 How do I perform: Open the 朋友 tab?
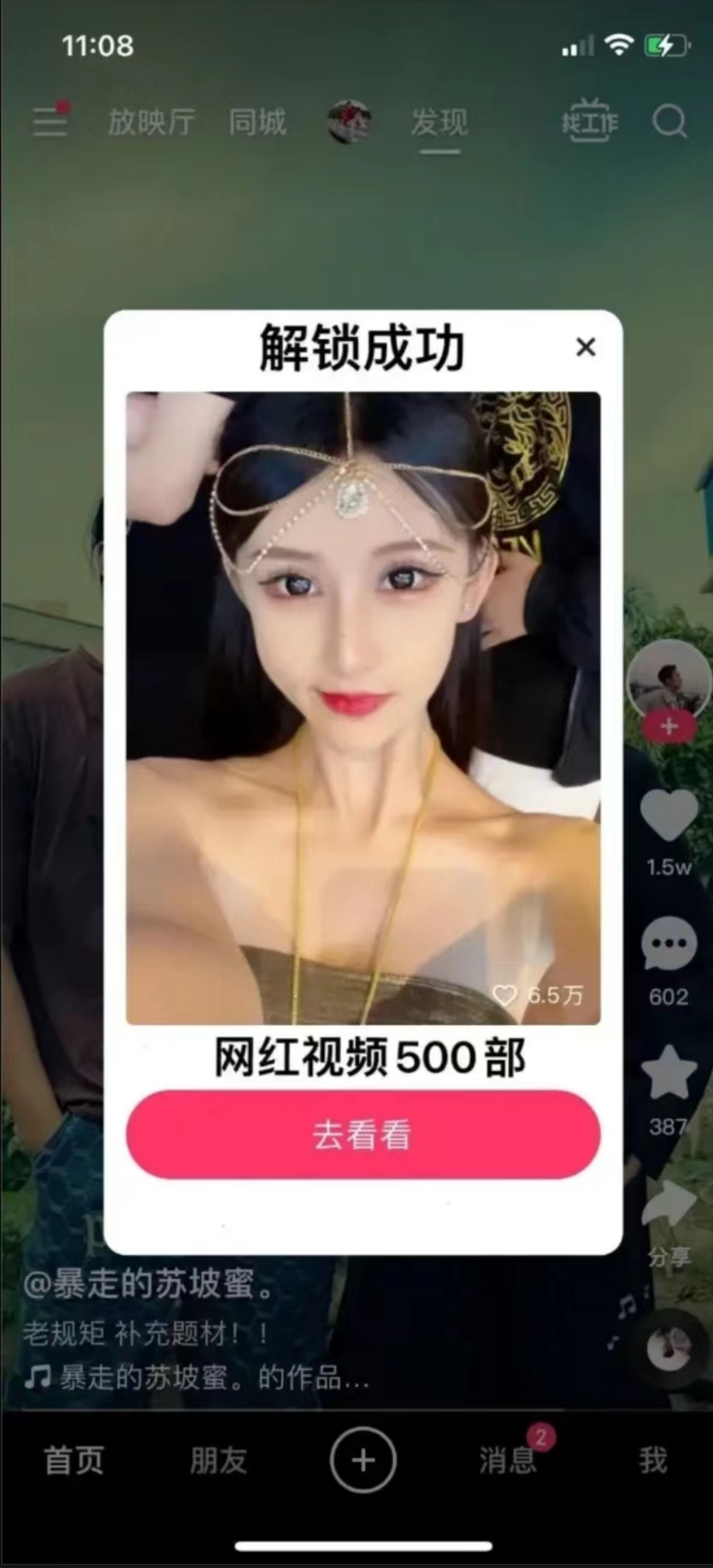click(x=218, y=1460)
